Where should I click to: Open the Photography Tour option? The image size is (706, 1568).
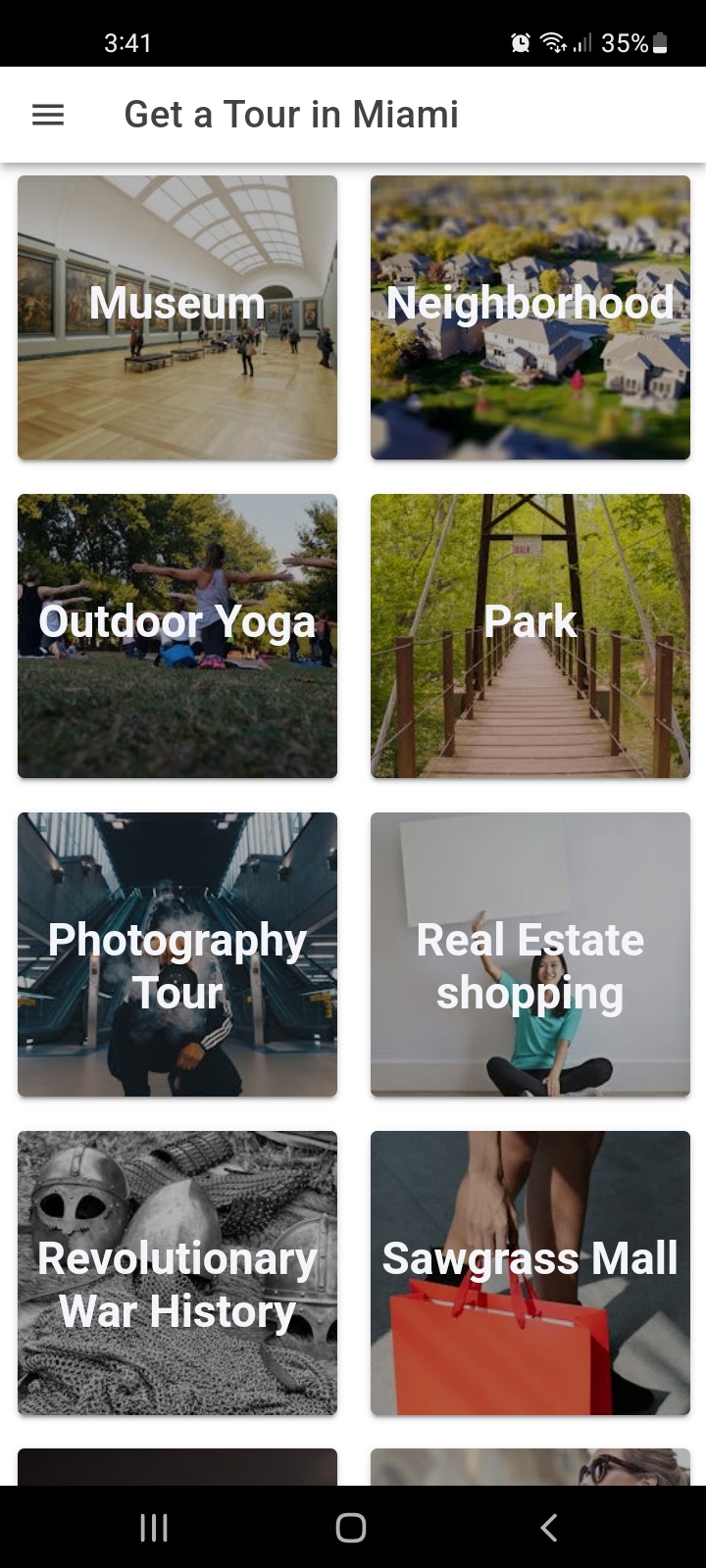coord(176,954)
